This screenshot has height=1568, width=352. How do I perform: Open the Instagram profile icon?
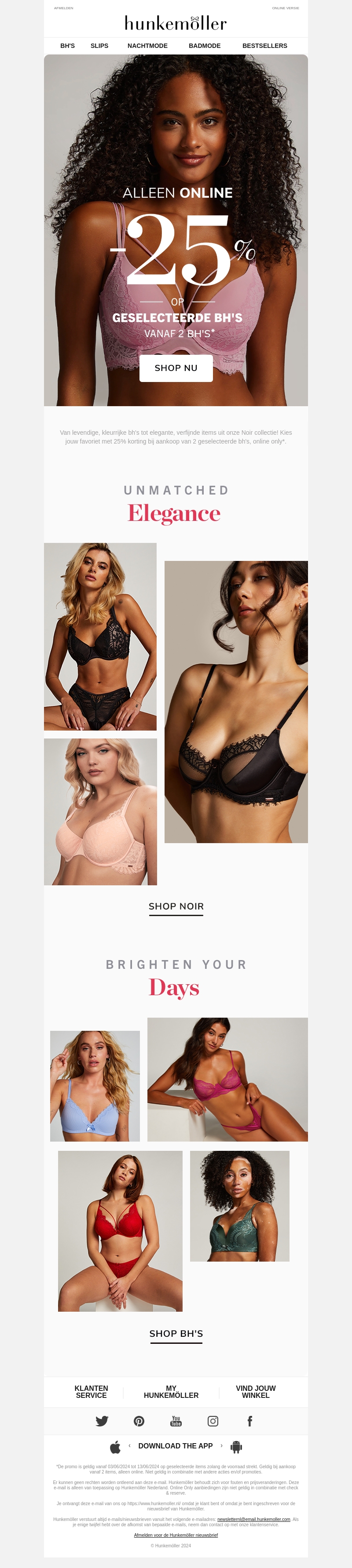tap(213, 1421)
